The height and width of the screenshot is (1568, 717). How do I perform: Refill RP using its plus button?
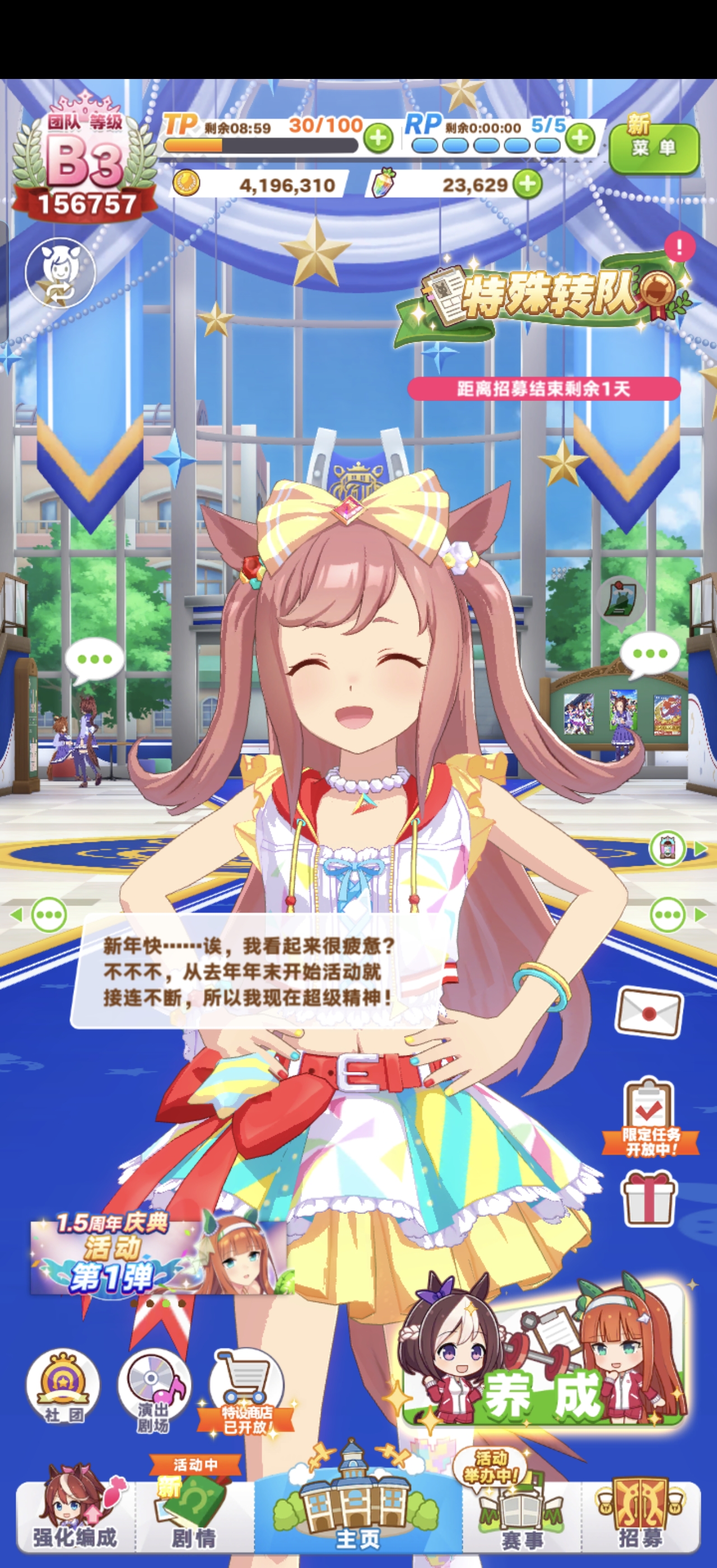[x=579, y=138]
